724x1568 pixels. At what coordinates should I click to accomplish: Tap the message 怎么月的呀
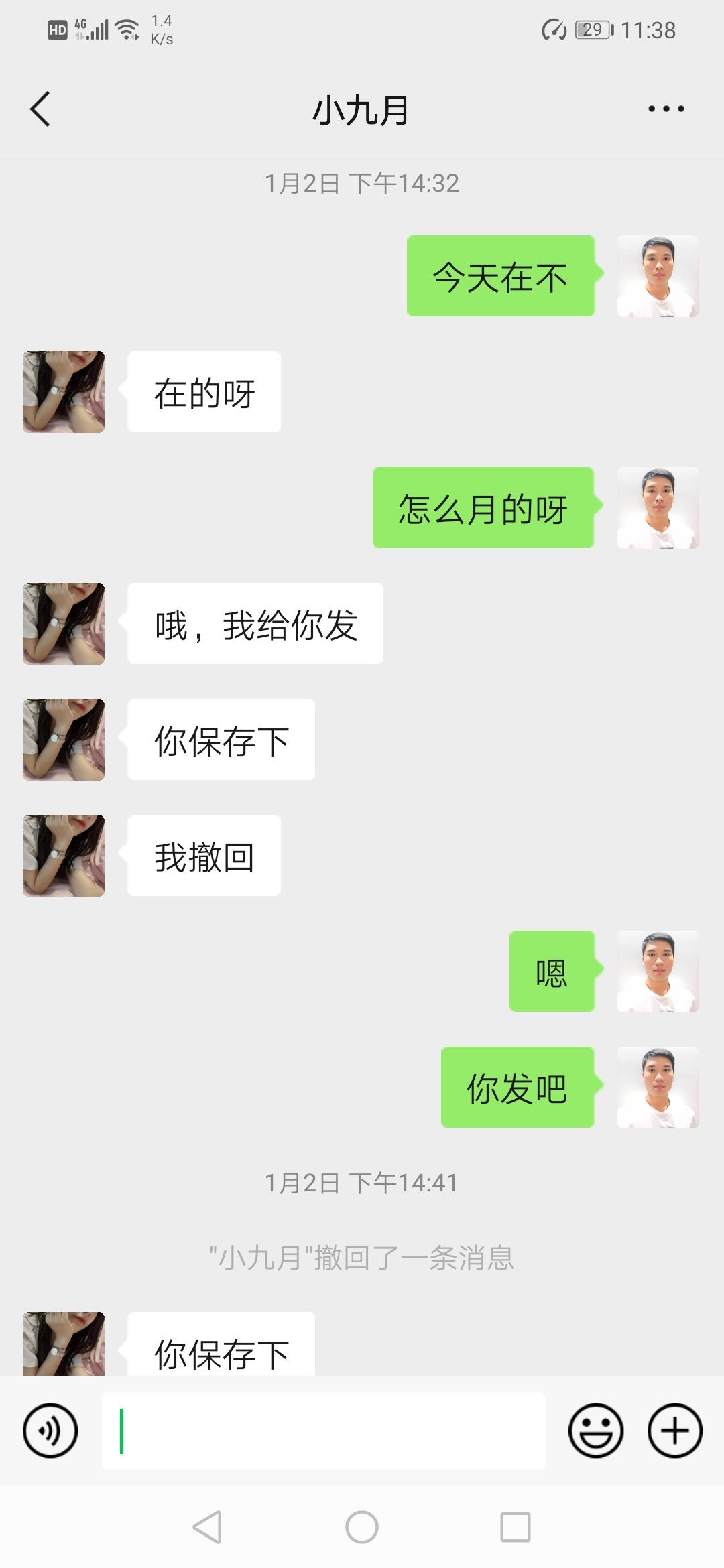[x=483, y=508]
